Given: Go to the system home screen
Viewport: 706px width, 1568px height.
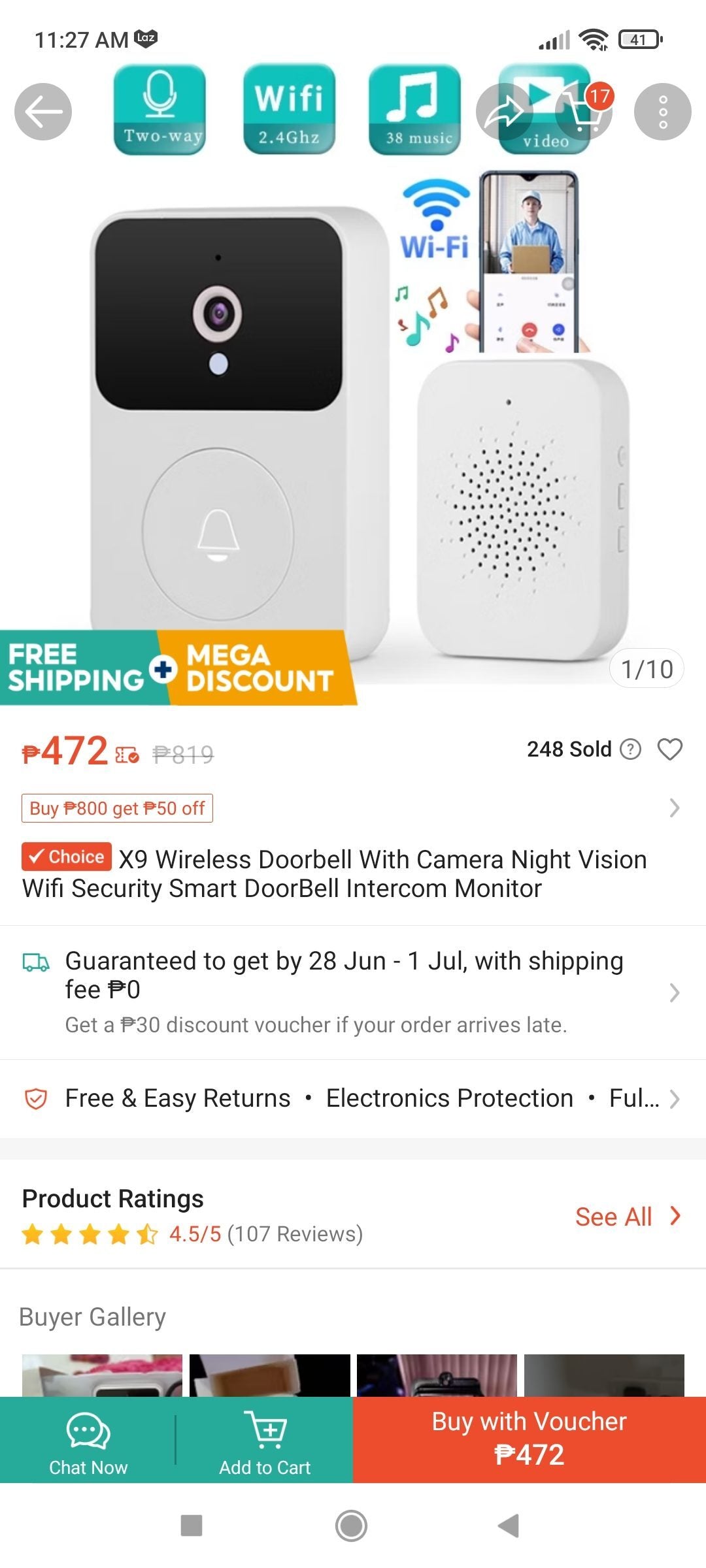Looking at the screenshot, I should 352,1526.
